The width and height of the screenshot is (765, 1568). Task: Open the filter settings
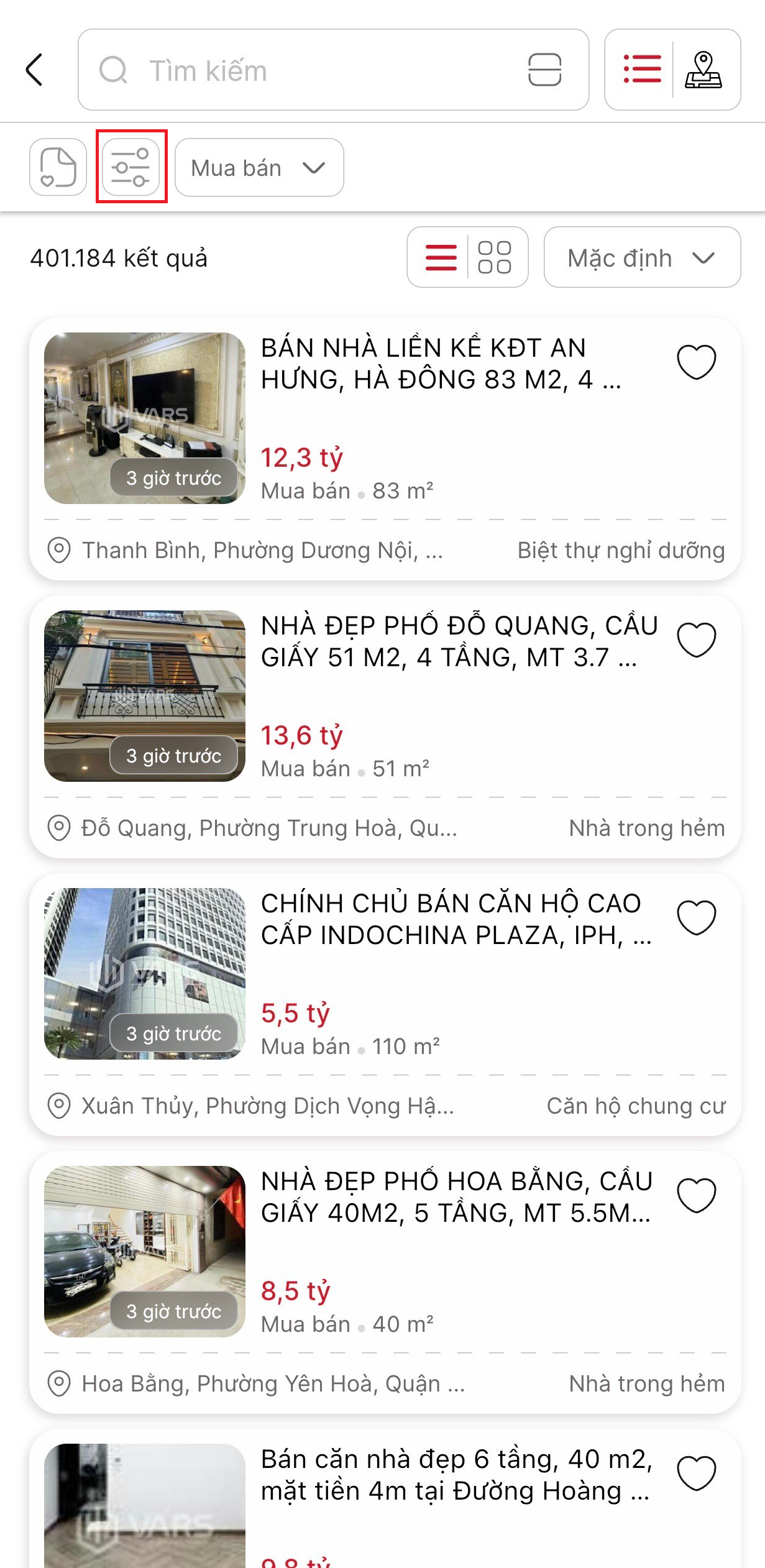(131, 167)
